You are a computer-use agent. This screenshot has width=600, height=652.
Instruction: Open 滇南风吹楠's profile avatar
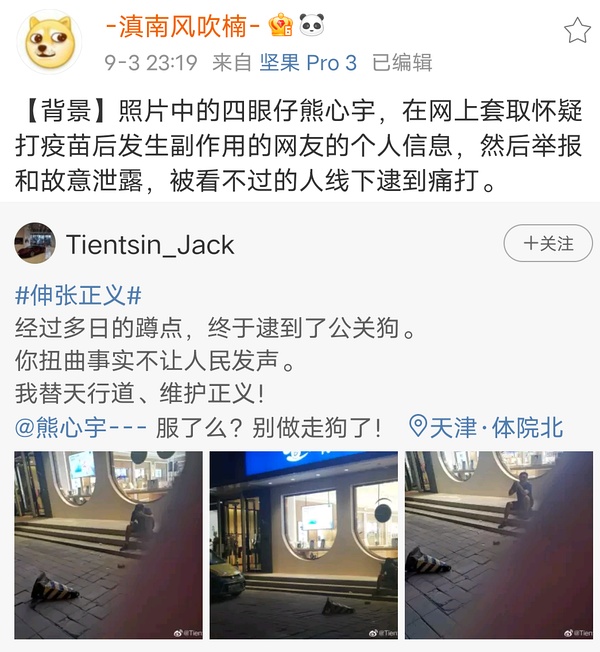51,43
